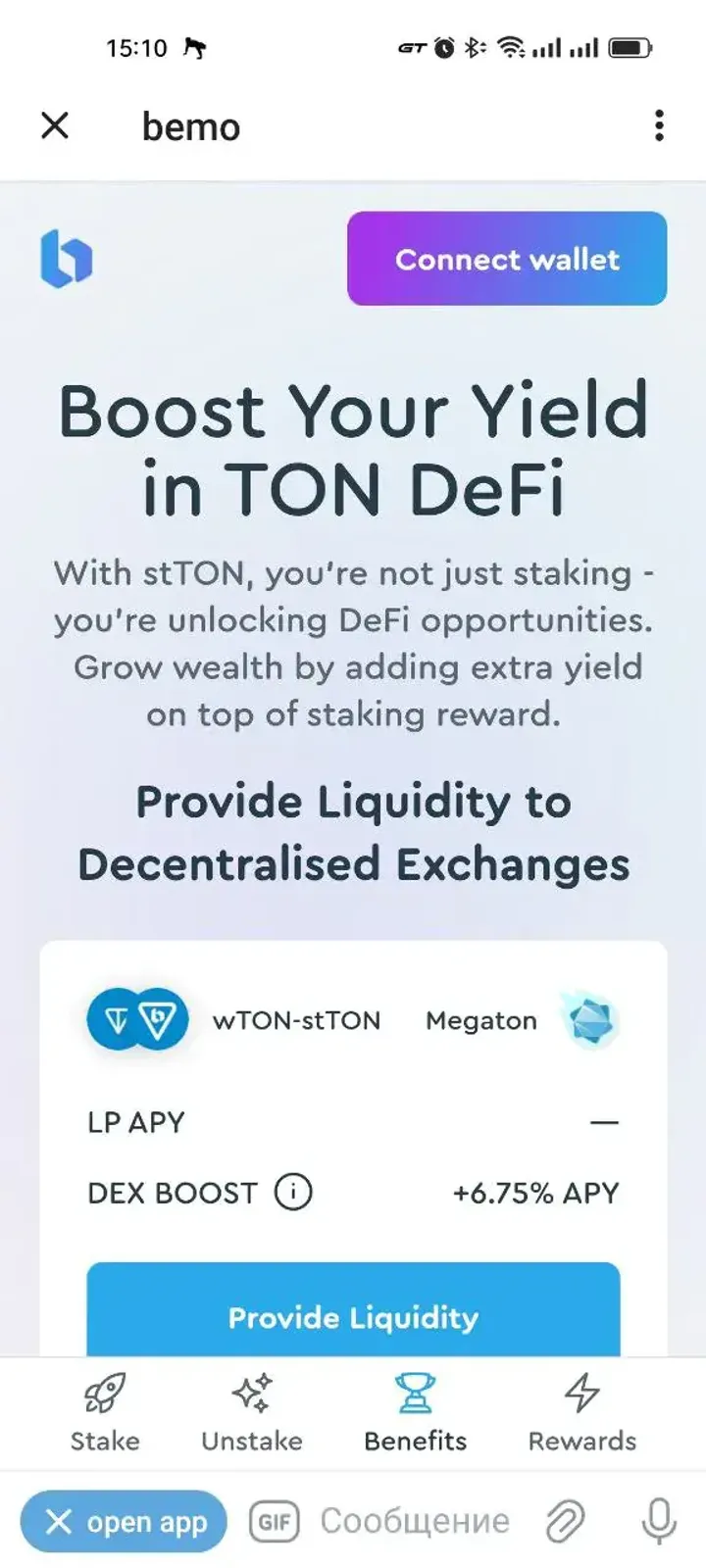Viewport: 706px width, 1568px height.
Task: Tap the paperclip attachment icon
Action: click(565, 1521)
